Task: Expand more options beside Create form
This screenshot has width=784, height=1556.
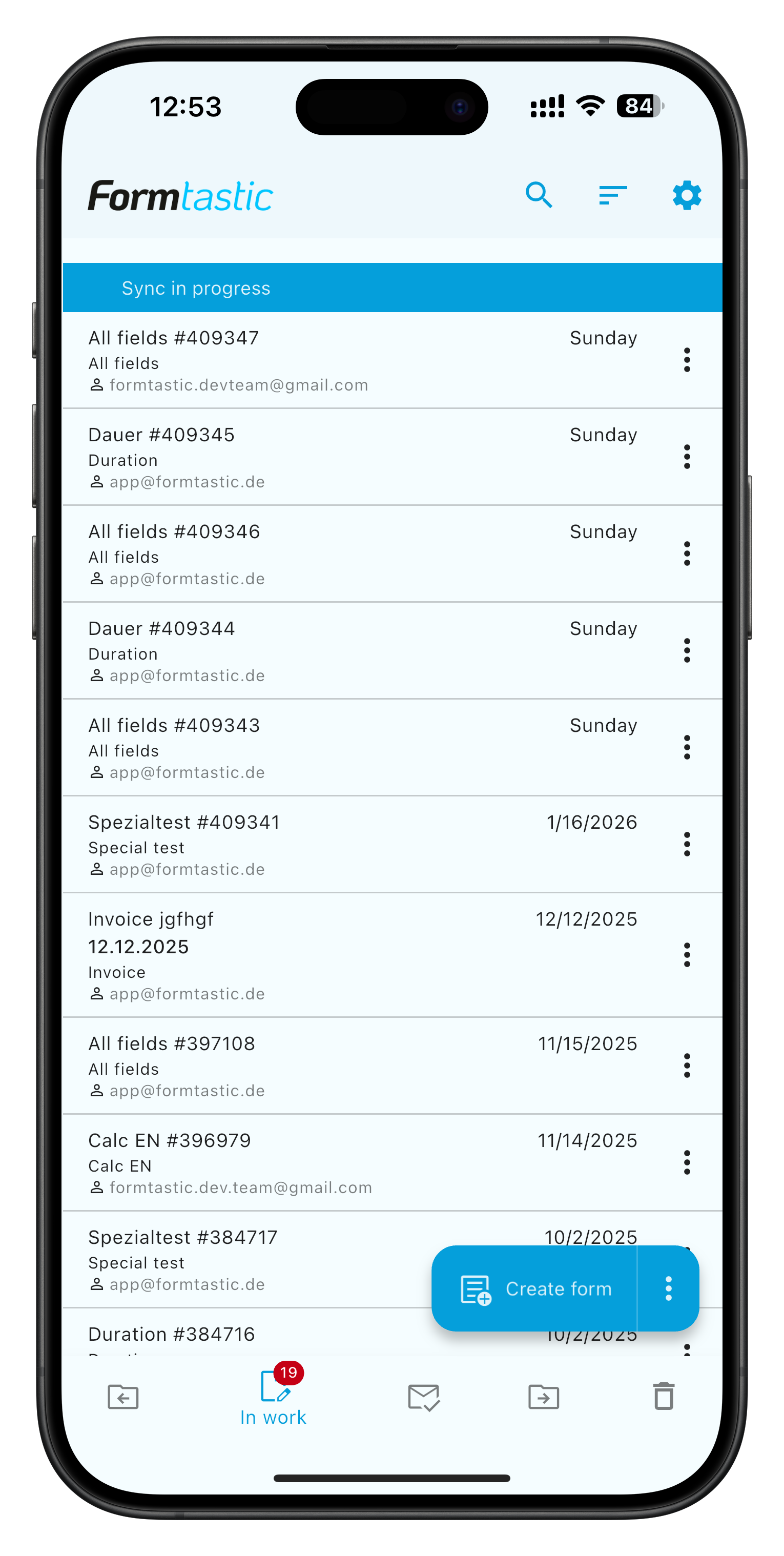Action: [x=668, y=1288]
